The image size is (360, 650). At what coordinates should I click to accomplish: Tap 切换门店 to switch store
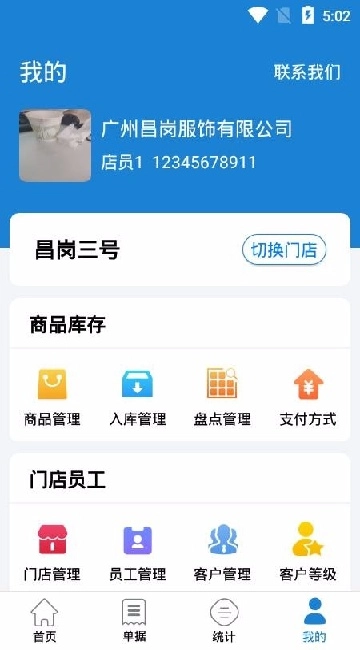[284, 250]
